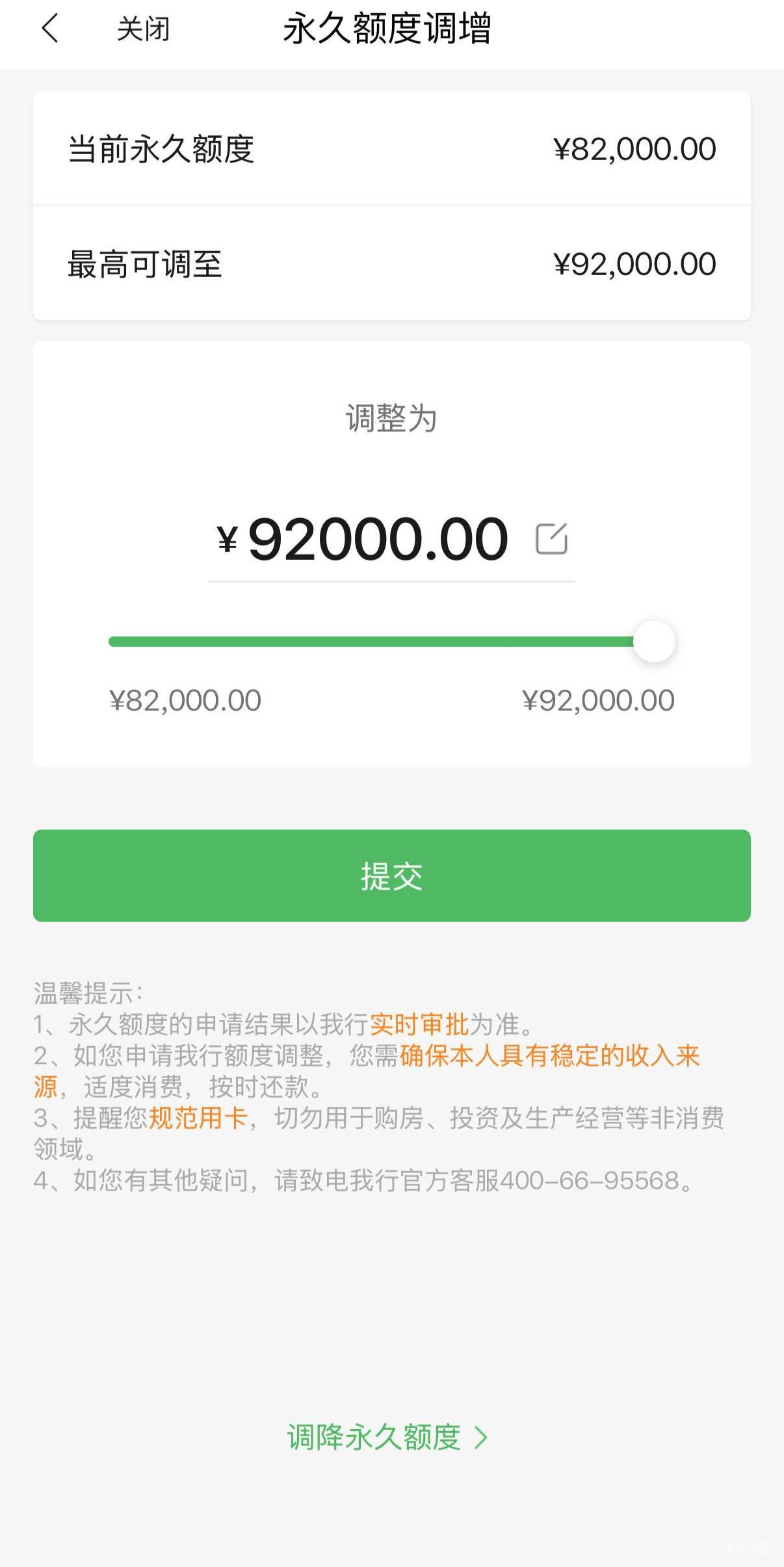Tap the quota slider handle

pyautogui.click(x=654, y=642)
